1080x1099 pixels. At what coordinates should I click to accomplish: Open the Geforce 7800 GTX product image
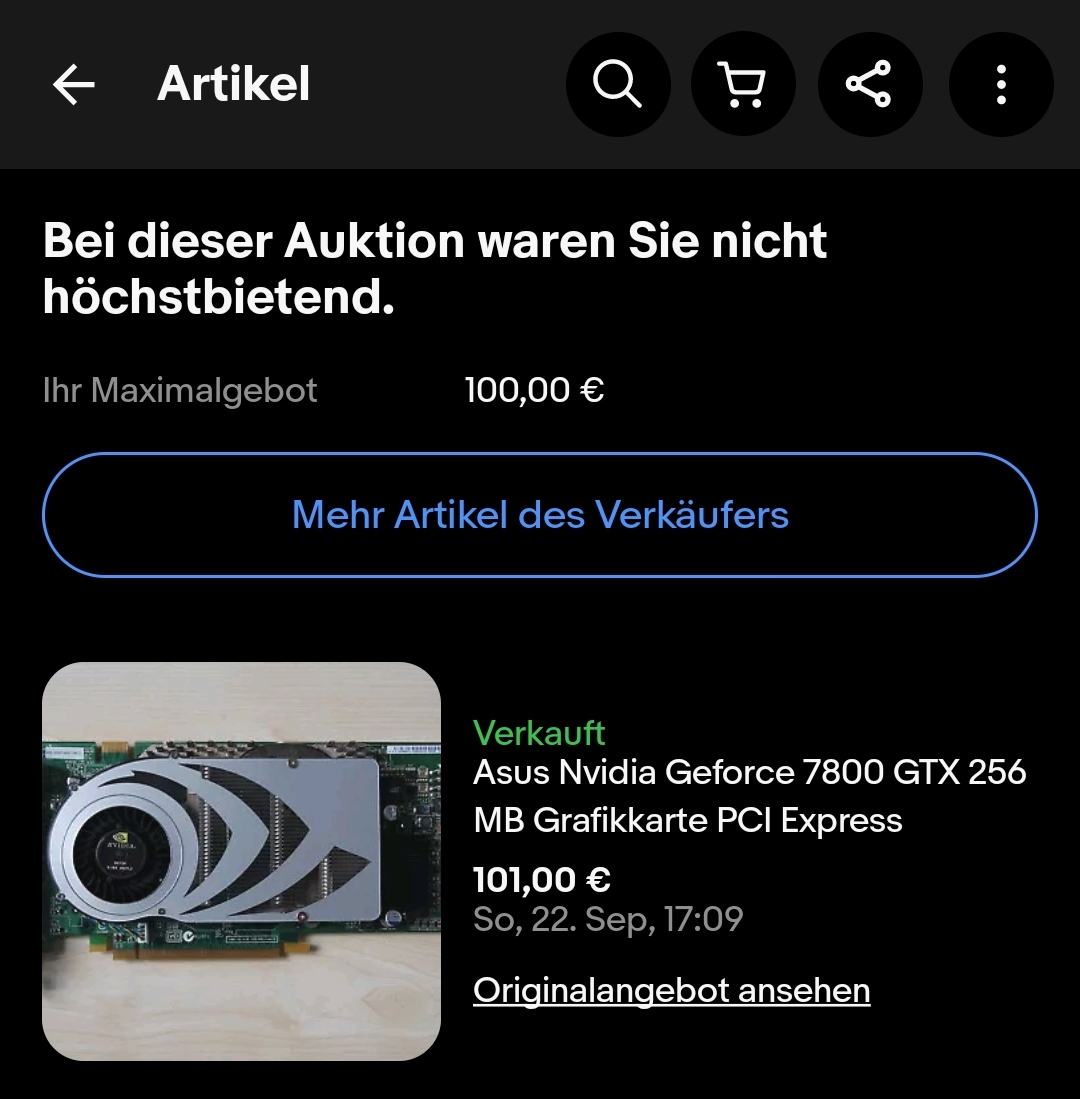[241, 861]
